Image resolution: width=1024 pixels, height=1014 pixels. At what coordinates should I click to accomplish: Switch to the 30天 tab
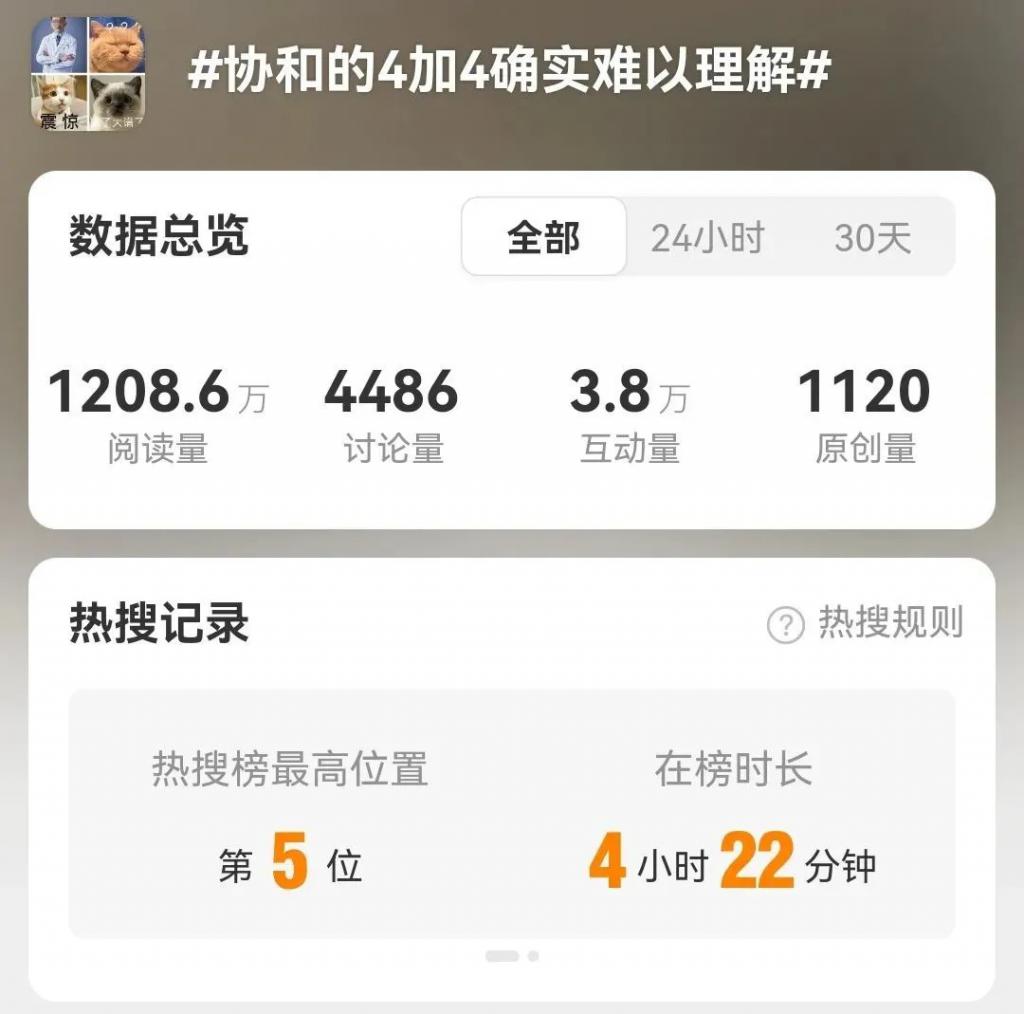[x=873, y=237]
